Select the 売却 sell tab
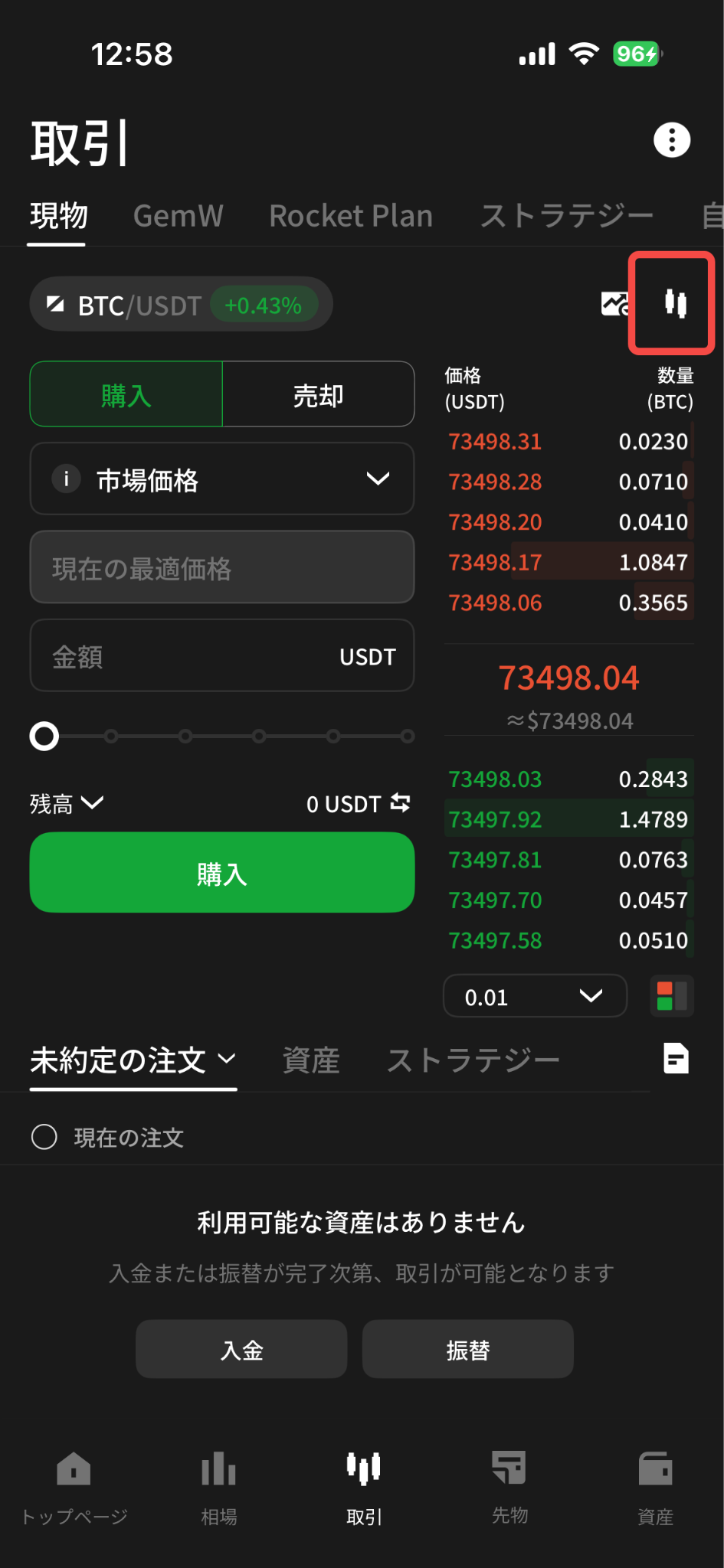This screenshot has height=1568, width=724. coord(318,394)
